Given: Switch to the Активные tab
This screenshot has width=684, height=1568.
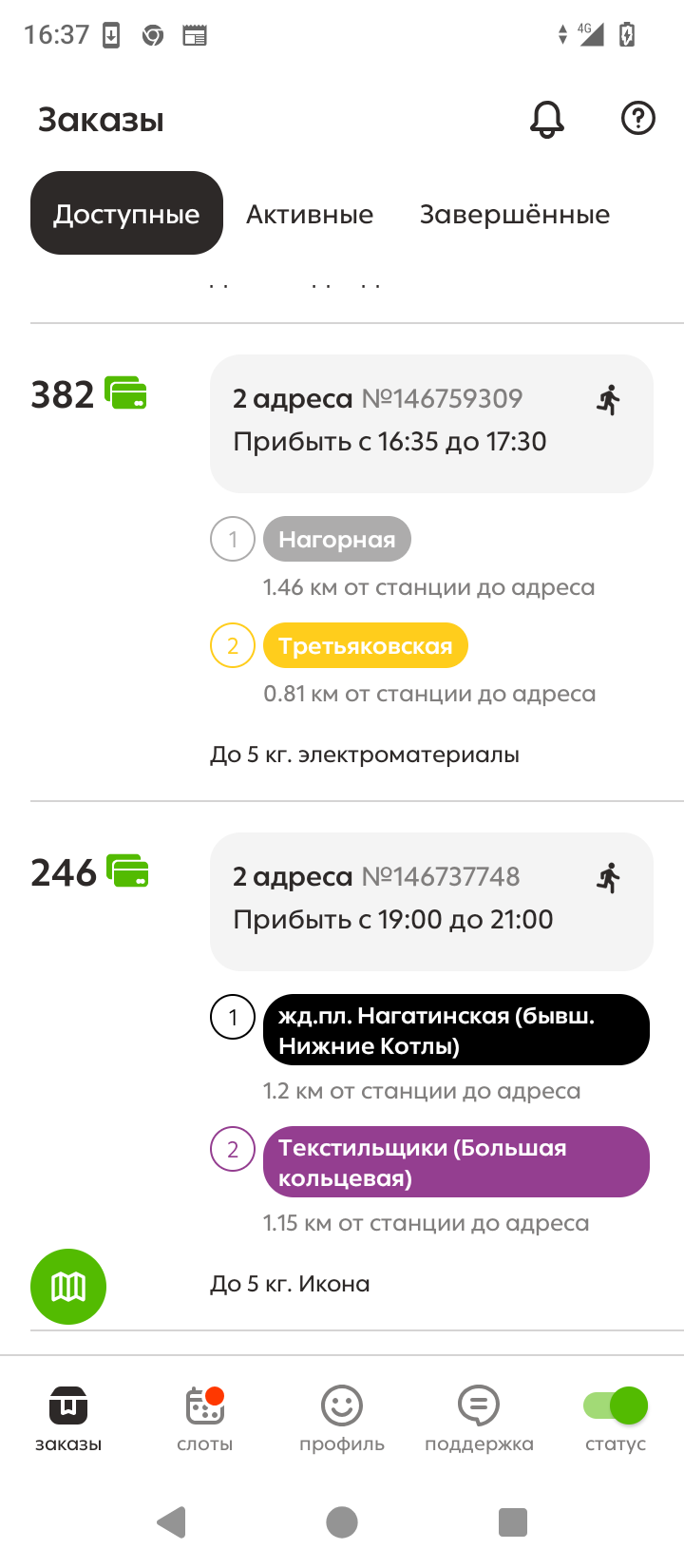Looking at the screenshot, I should 310,214.
